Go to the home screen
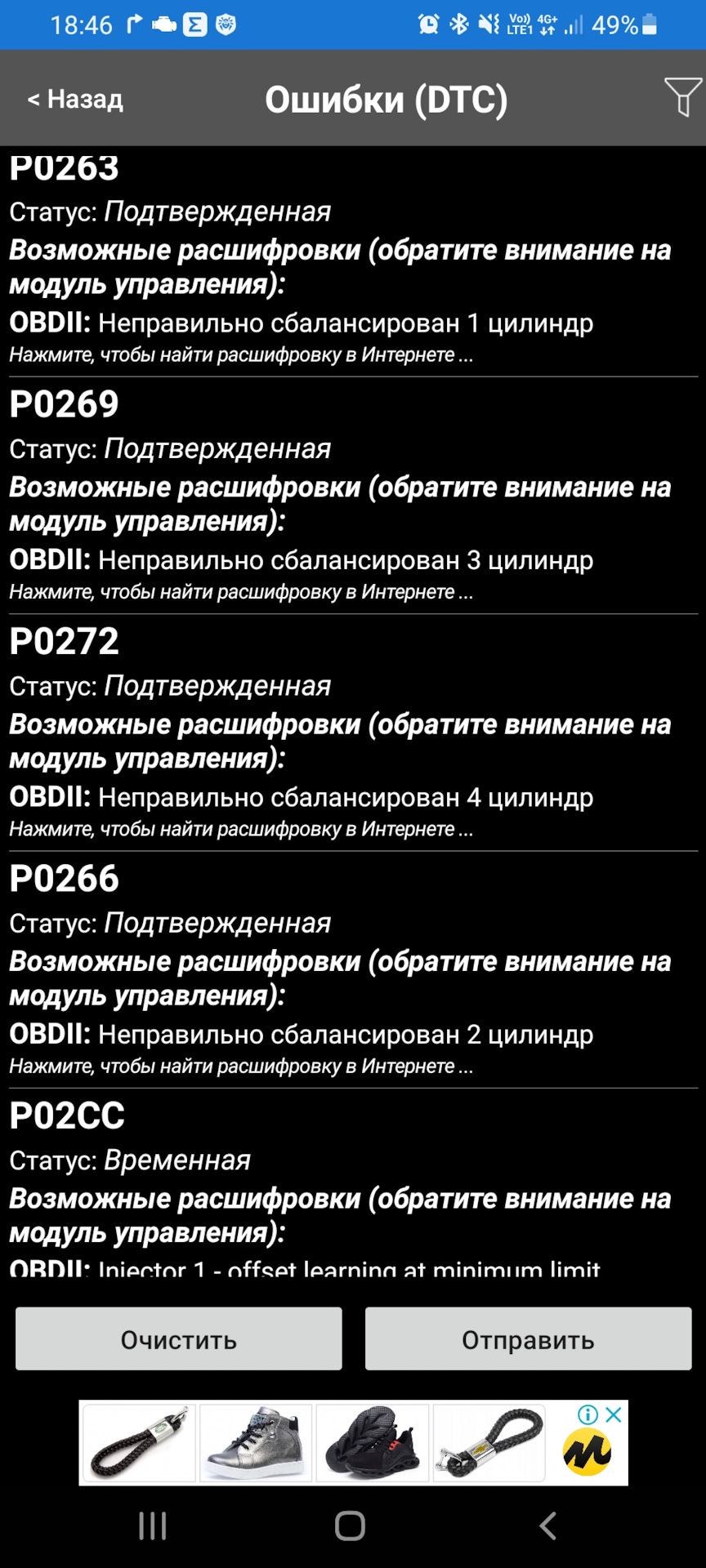This screenshot has height=1568, width=706. (x=350, y=1526)
